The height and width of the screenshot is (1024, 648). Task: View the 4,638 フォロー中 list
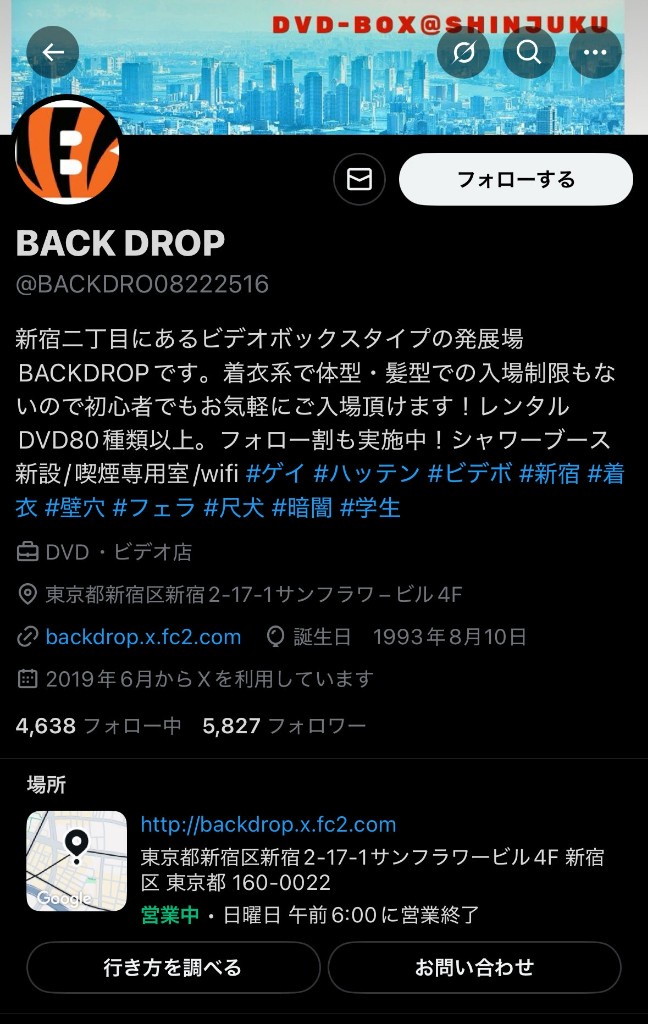[x=98, y=726]
